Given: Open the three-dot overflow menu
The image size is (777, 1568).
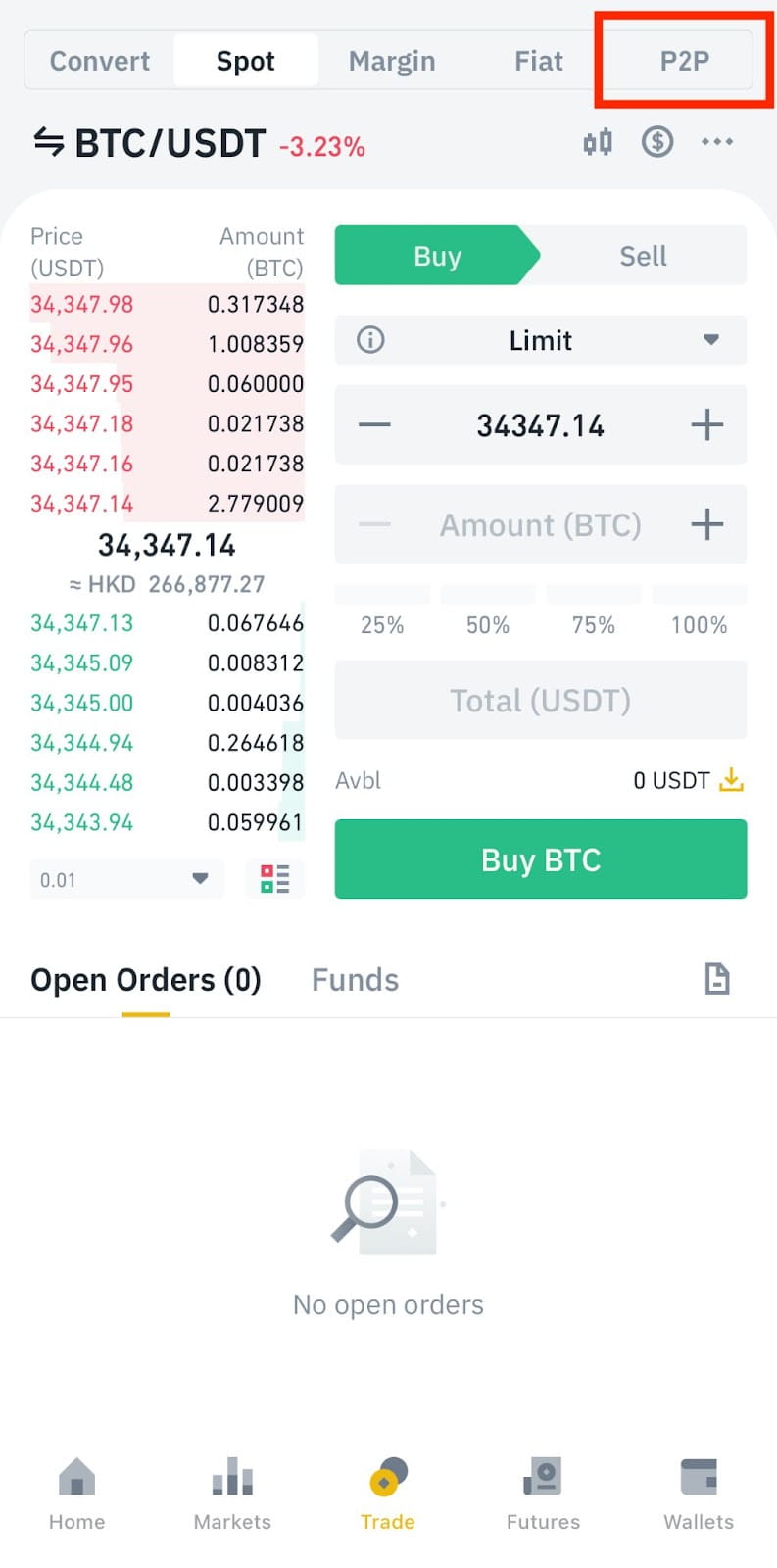Looking at the screenshot, I should (717, 142).
